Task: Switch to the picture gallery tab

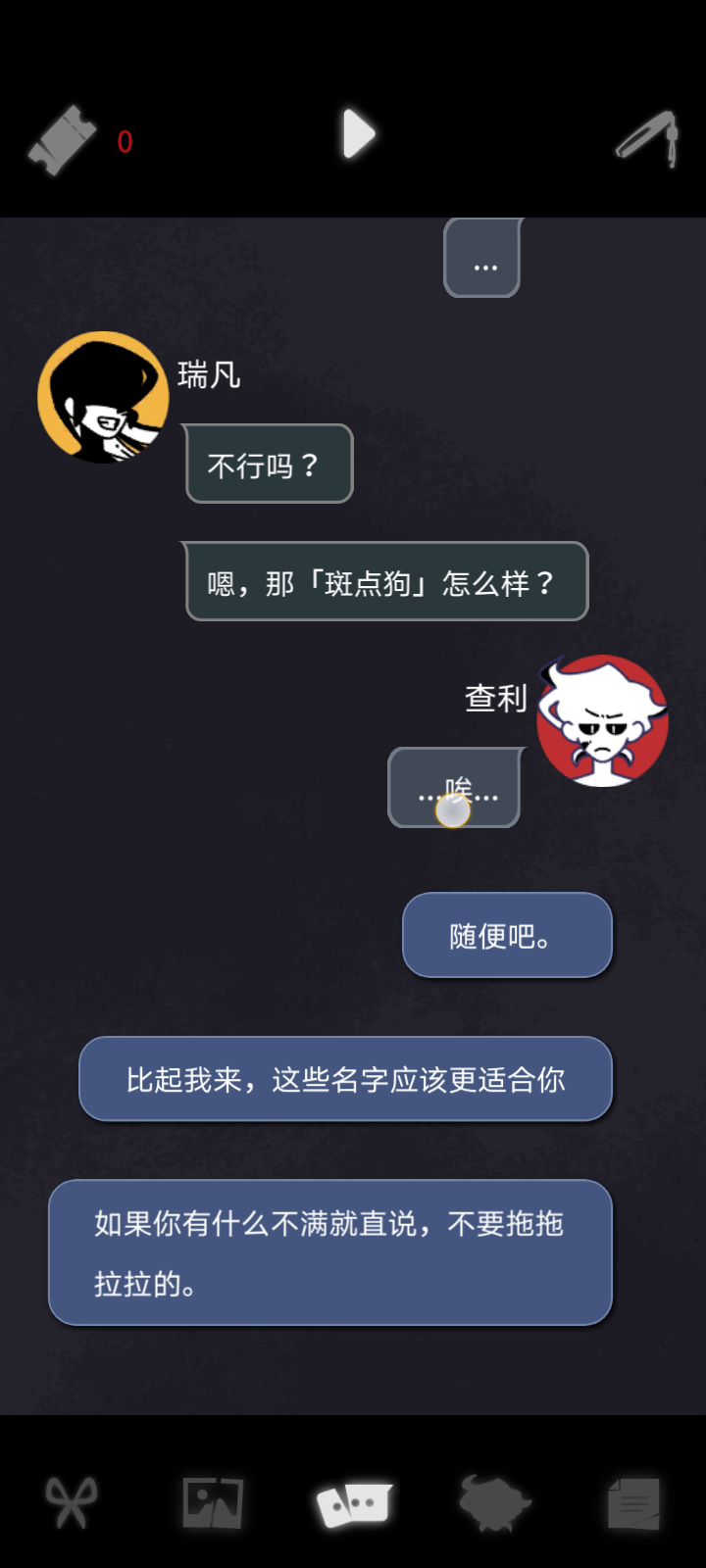Action: coord(213,1502)
